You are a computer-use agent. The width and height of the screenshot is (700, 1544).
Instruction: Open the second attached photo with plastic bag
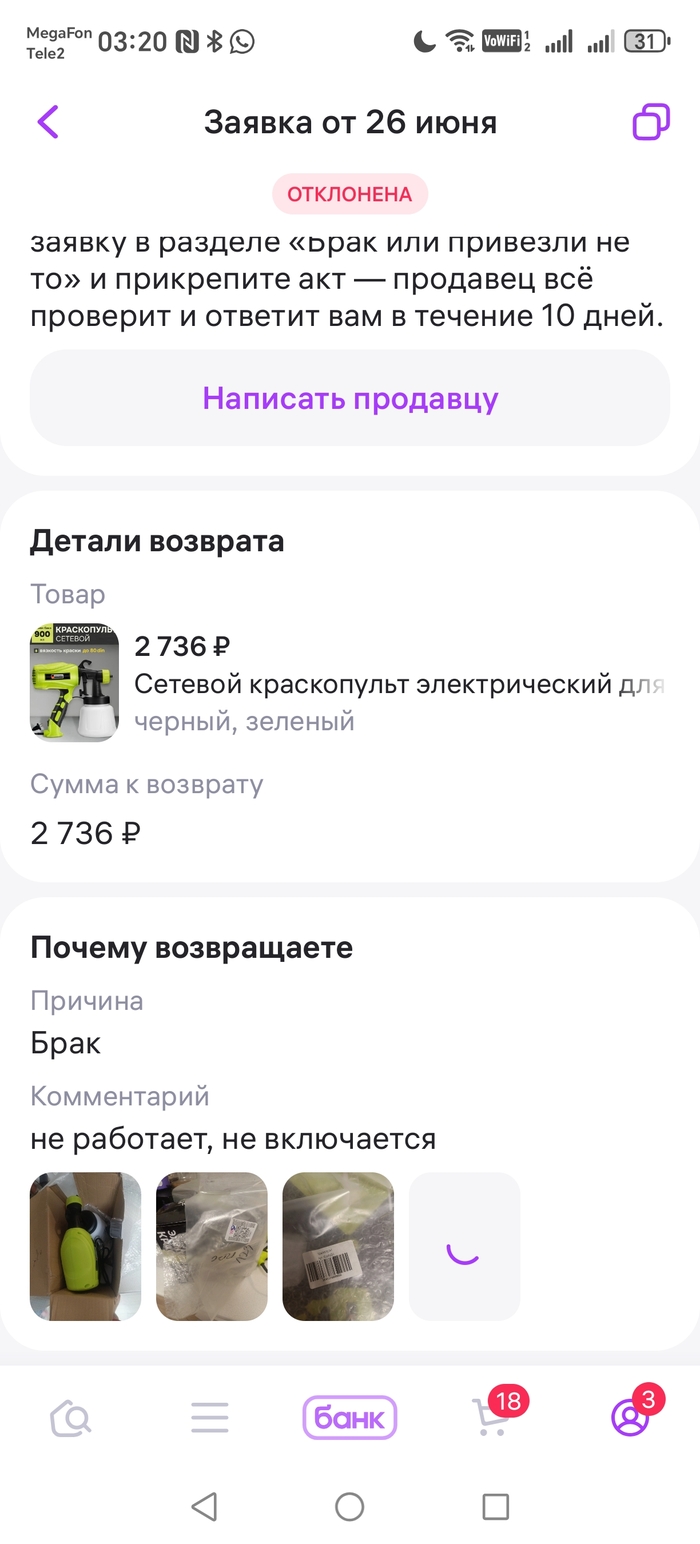212,1246
